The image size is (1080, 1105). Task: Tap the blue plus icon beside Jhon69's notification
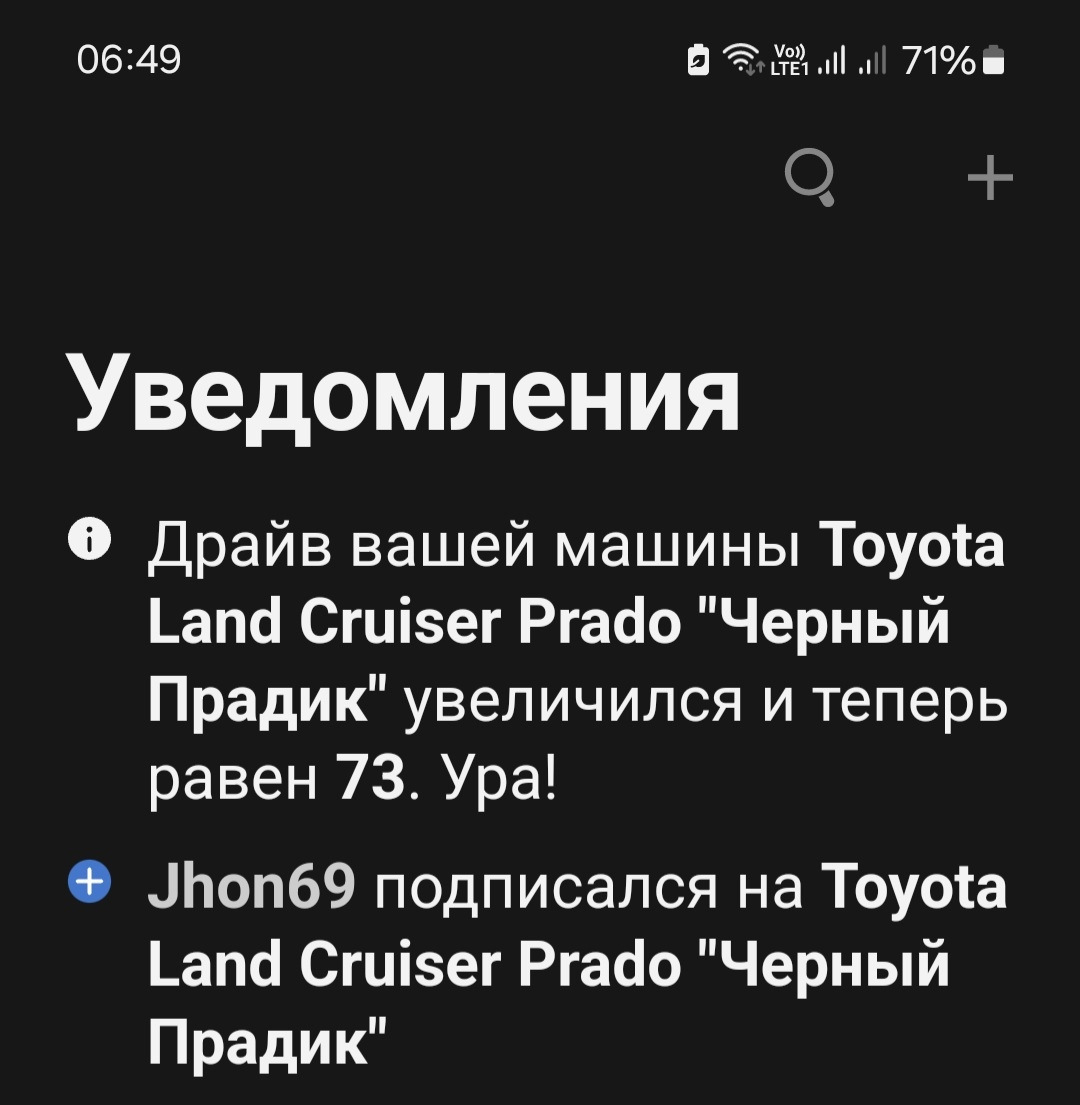tap(91, 882)
